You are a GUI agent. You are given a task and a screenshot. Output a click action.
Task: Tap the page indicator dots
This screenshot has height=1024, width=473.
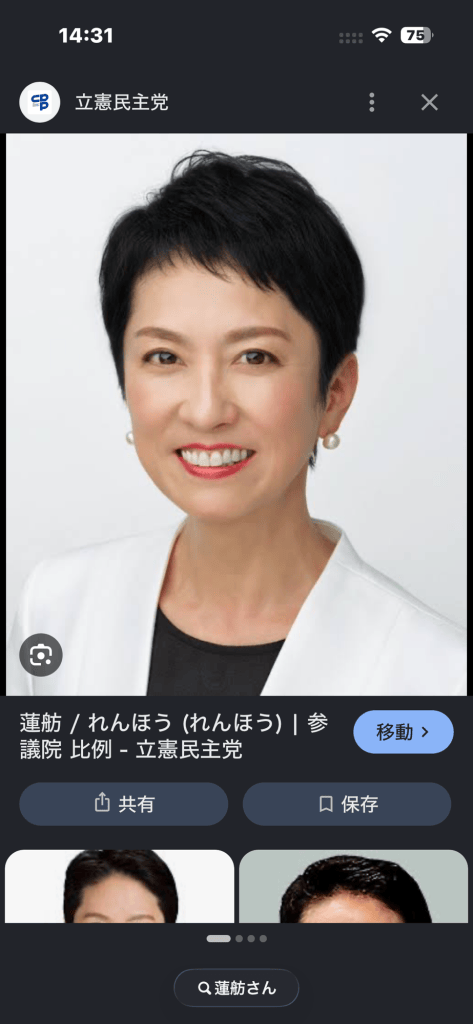tap(236, 938)
